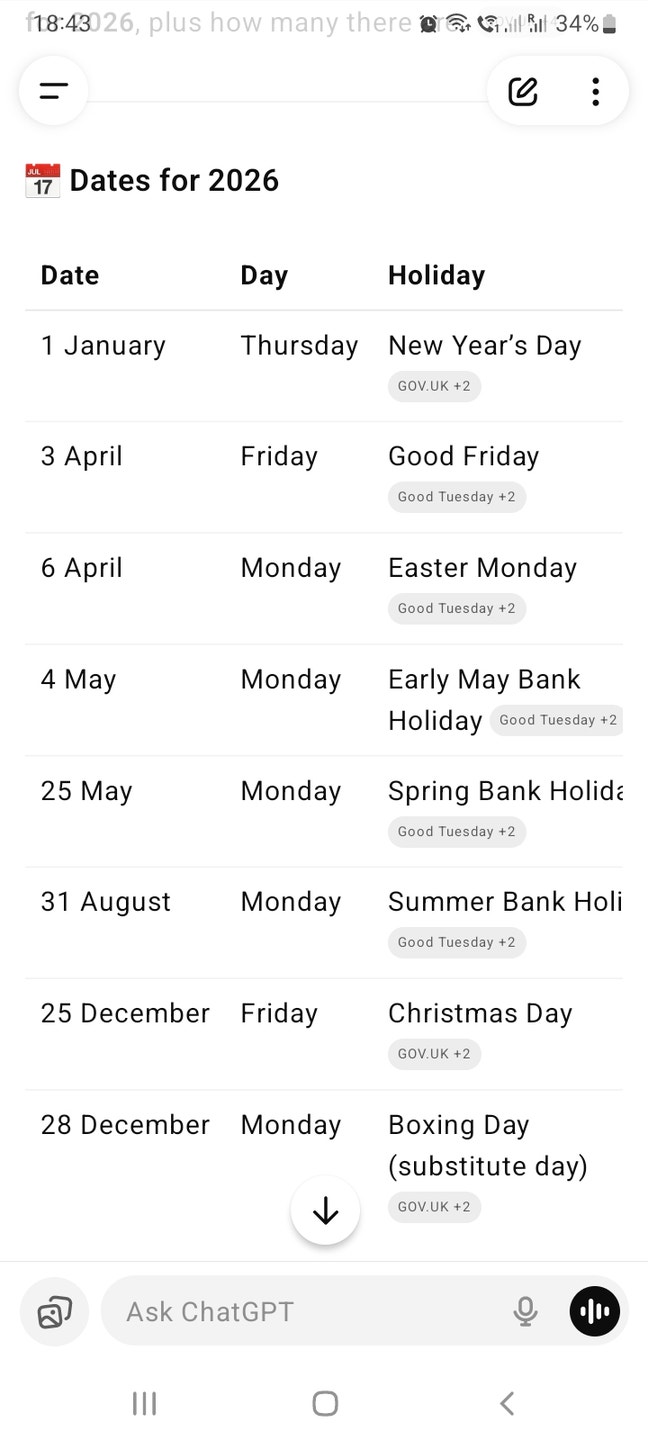Open the GOV.UK source chip under Christmas Day
The height and width of the screenshot is (1440, 648).
pyautogui.click(x=434, y=1054)
